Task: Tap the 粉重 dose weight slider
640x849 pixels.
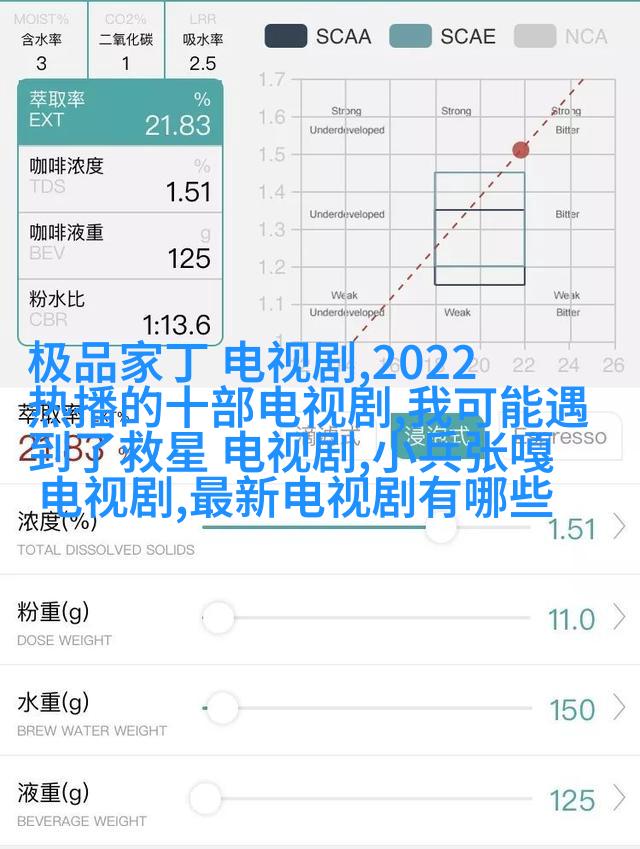Action: [x=219, y=618]
